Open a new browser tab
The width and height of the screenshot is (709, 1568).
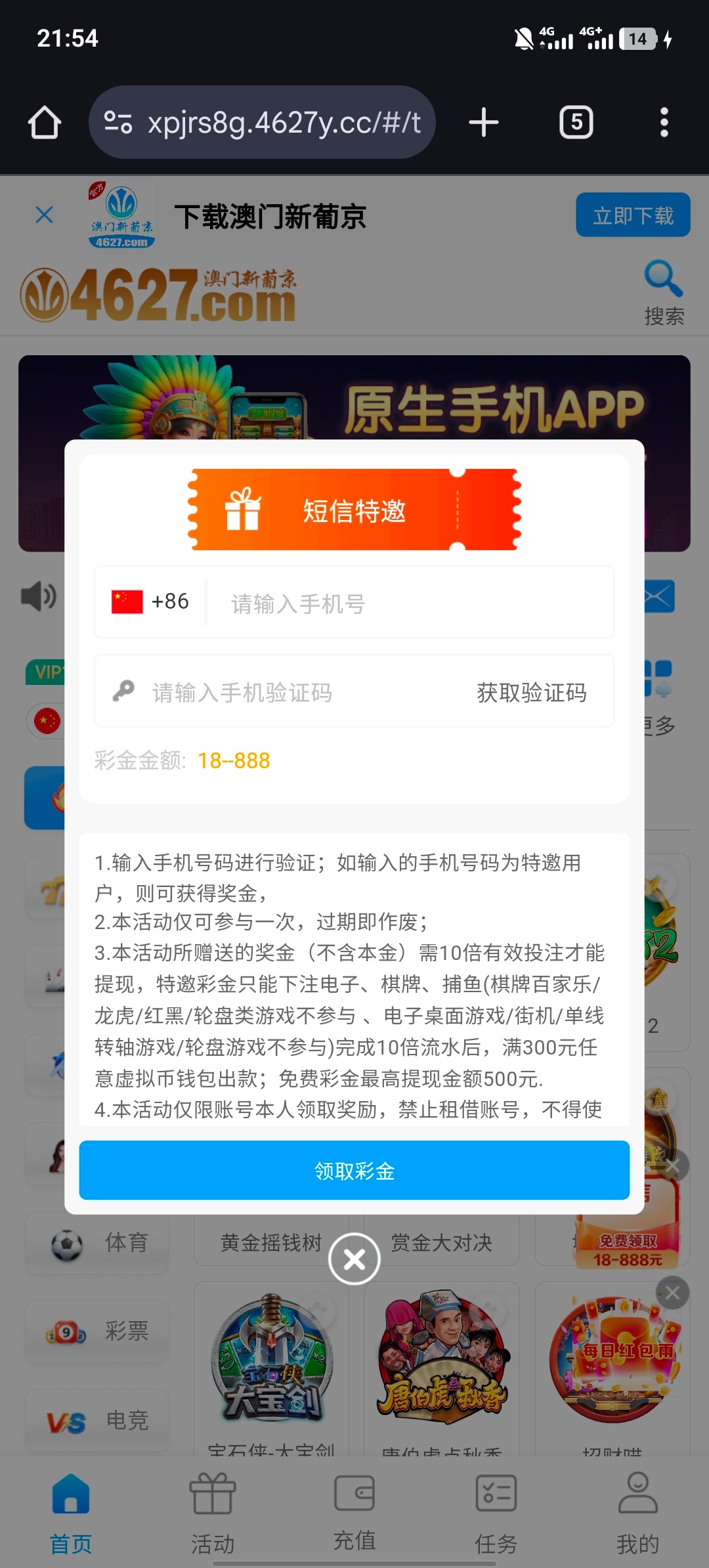[484, 122]
